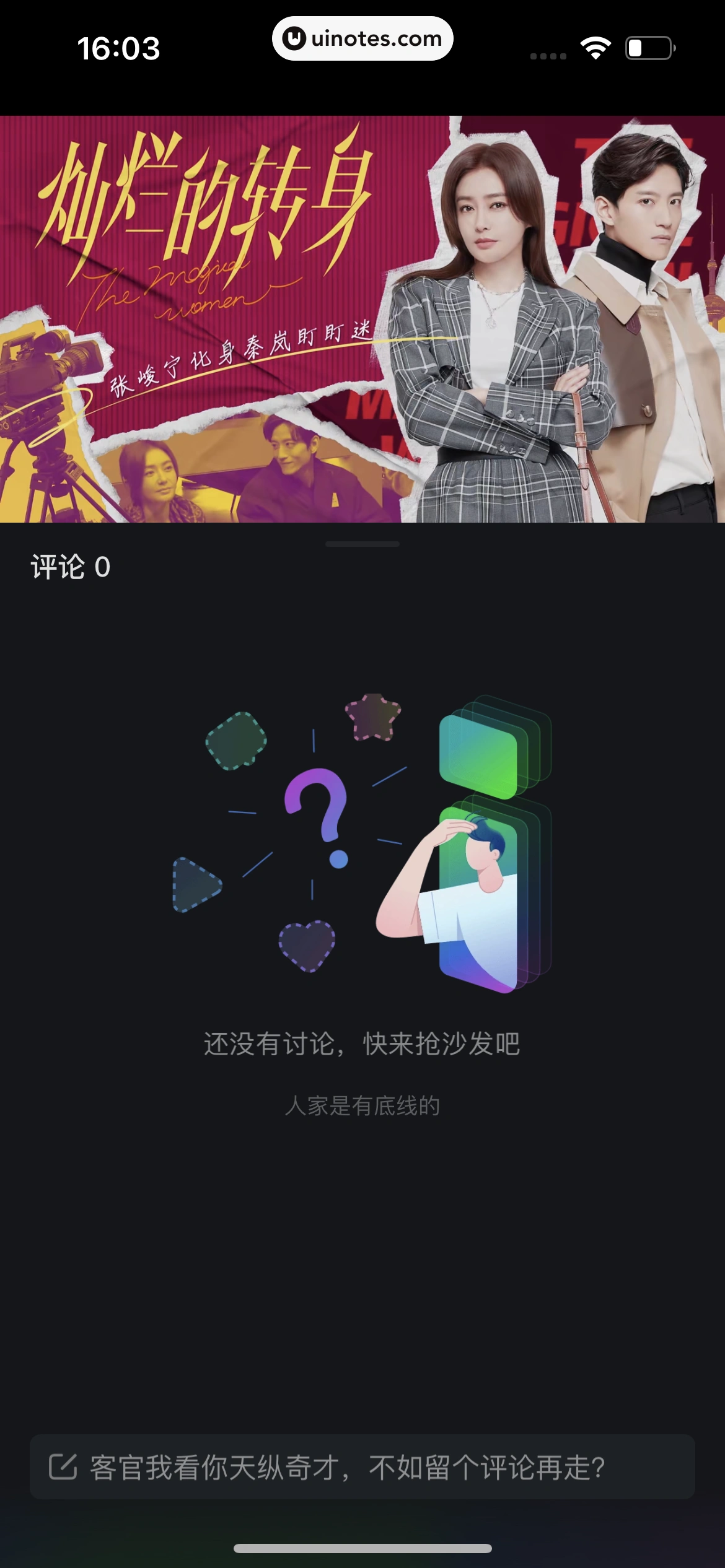Tap the Wi-Fi icon in the status bar
Image resolution: width=725 pixels, height=1568 pixels.
[597, 48]
